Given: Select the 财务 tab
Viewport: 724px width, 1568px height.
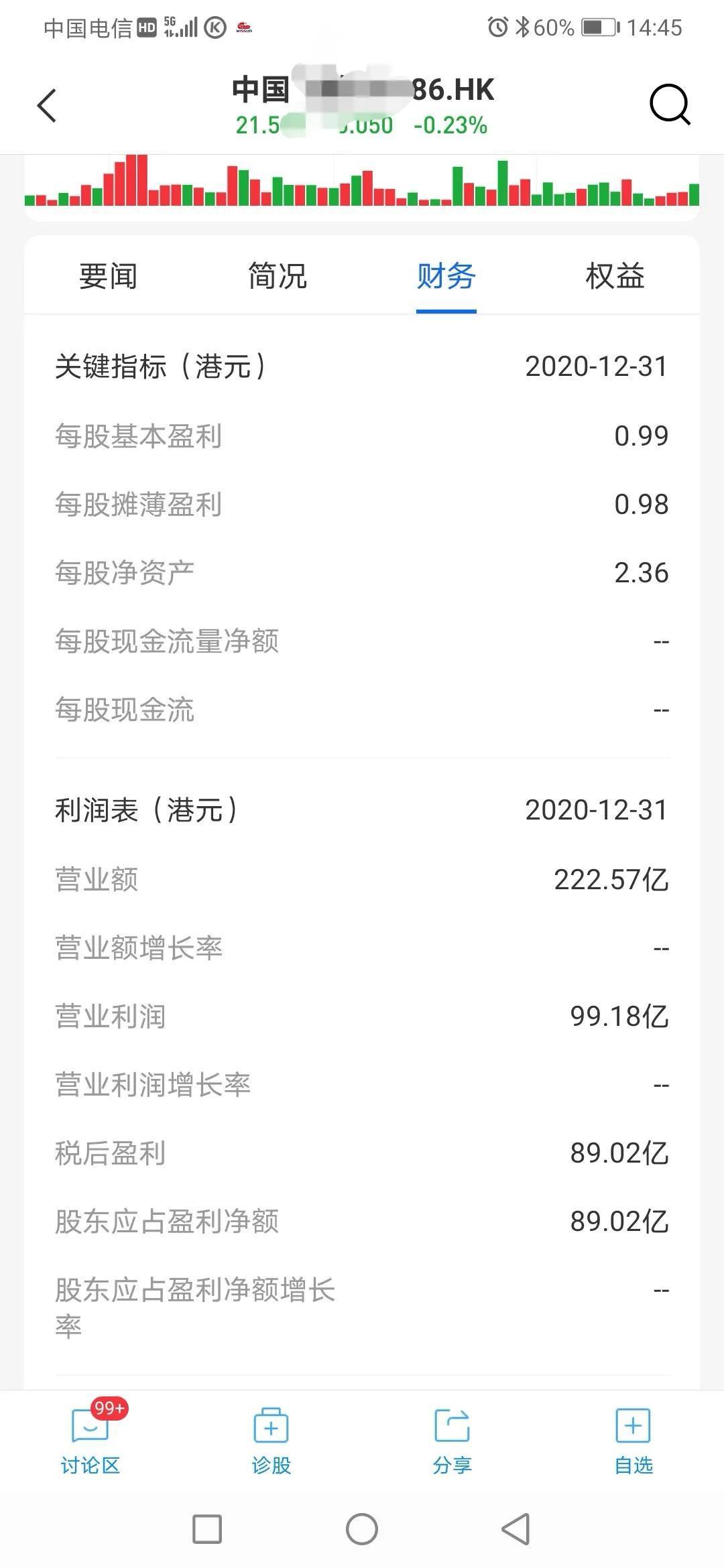Looking at the screenshot, I should pos(446,276).
